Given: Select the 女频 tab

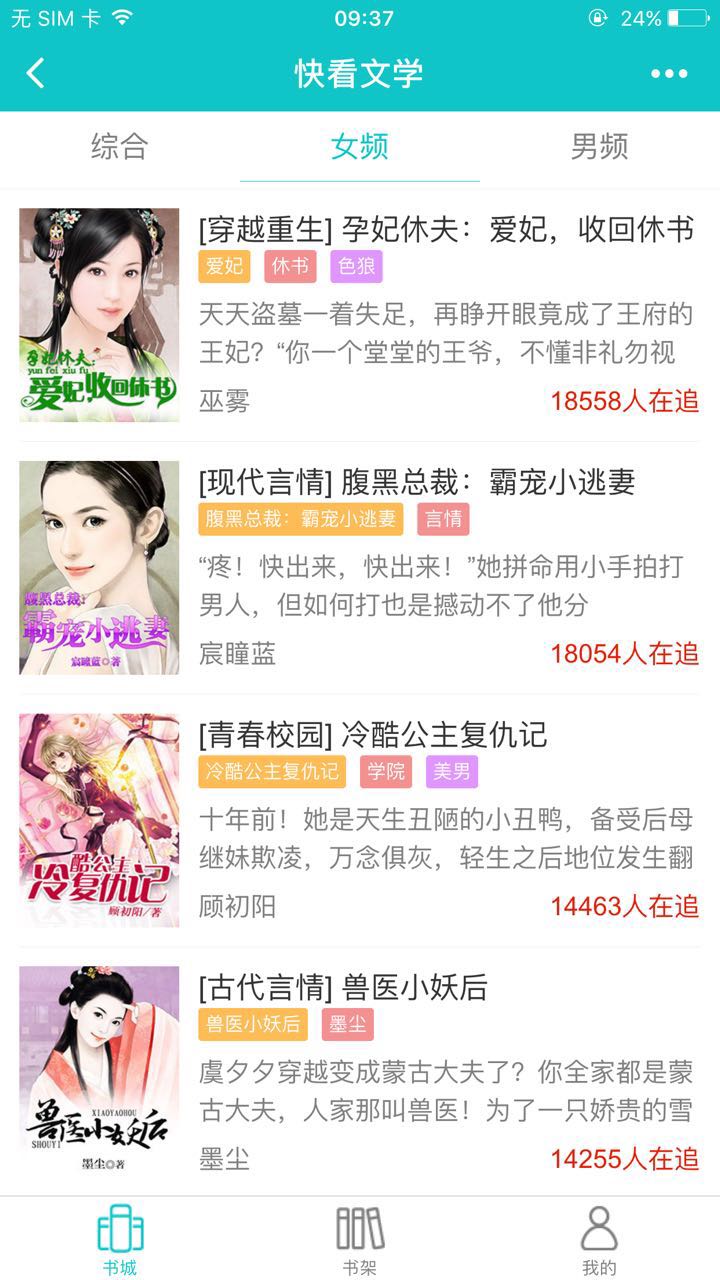Looking at the screenshot, I should tap(360, 147).
